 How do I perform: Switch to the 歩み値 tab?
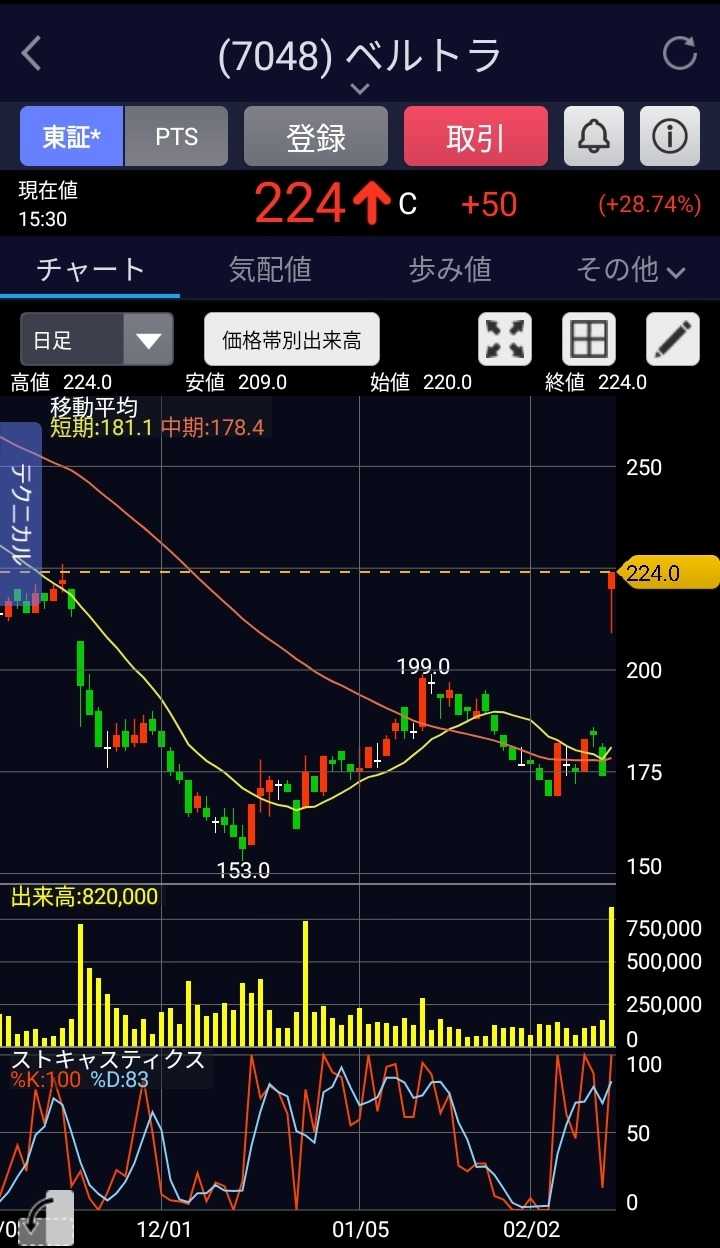450,269
